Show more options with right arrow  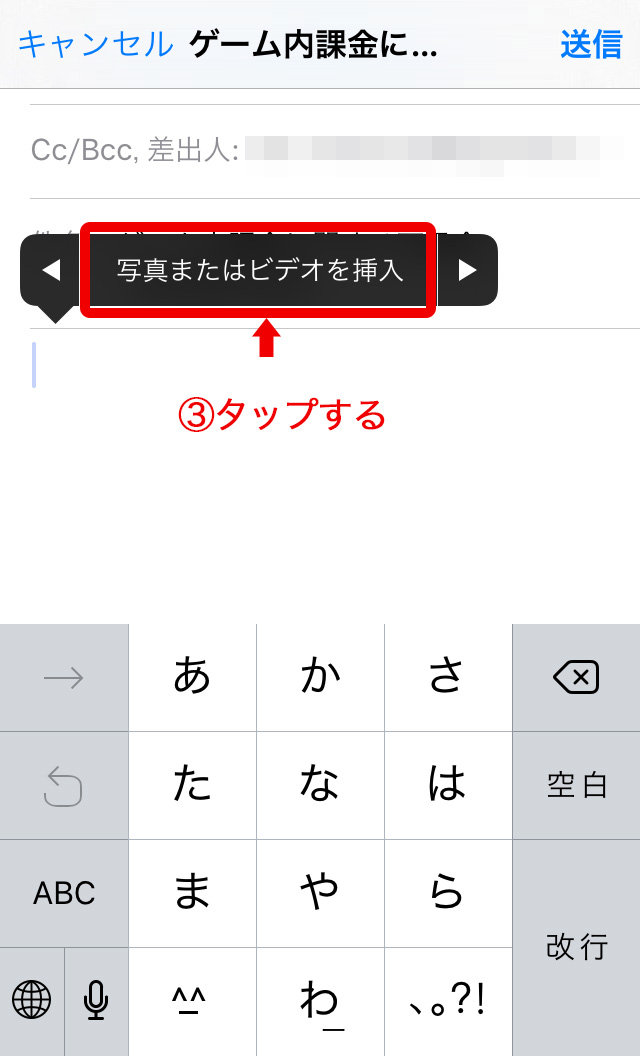coord(467,270)
